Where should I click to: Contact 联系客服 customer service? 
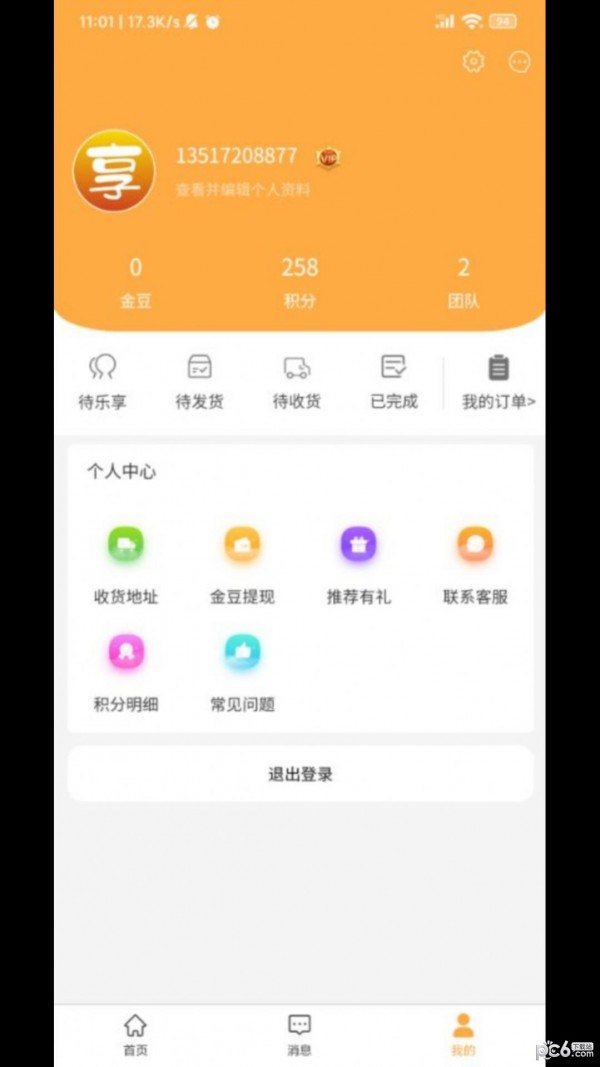coord(475,565)
